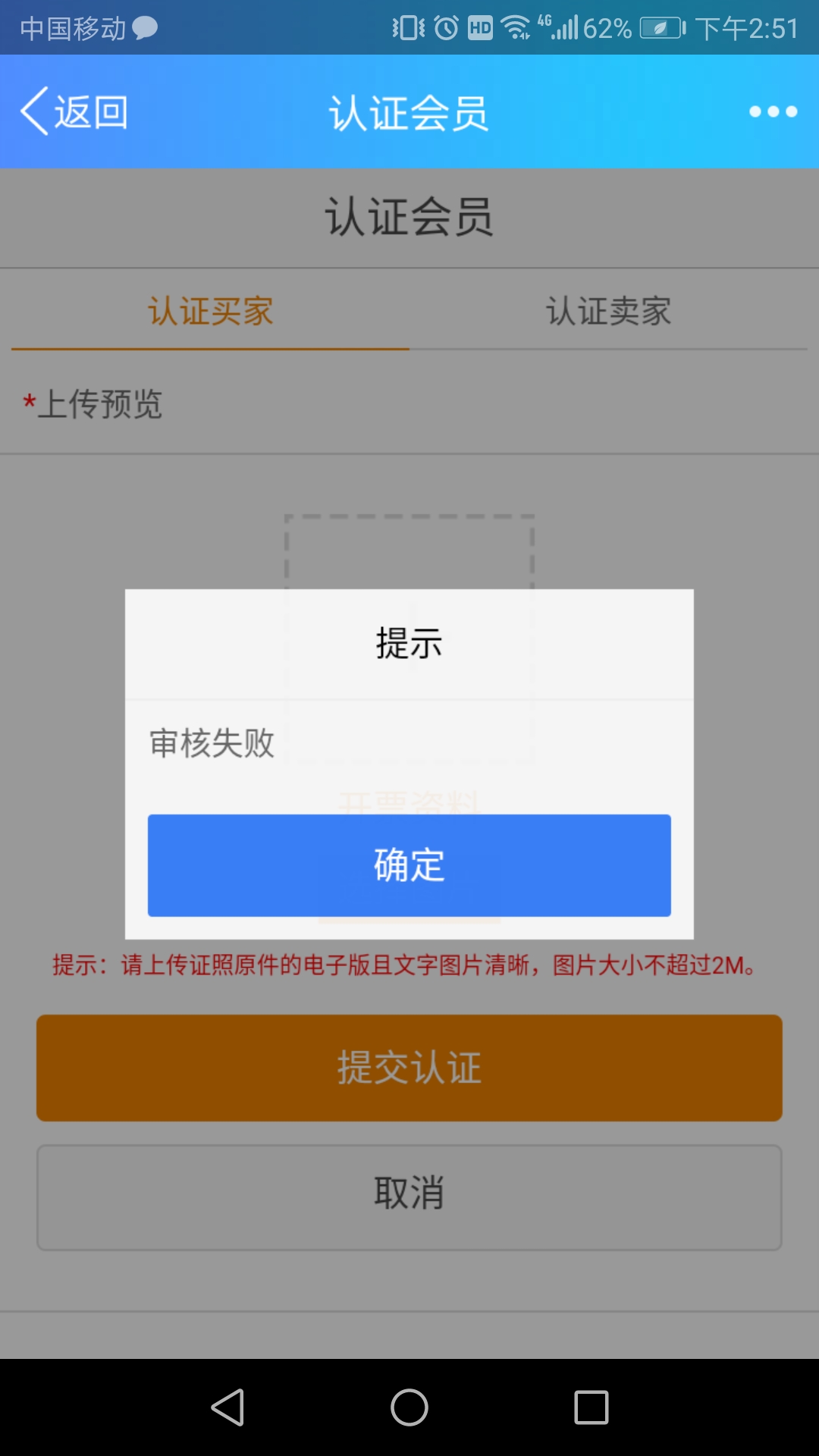Go back using the 返回 button
Screen dimensions: 819x1456
[74, 111]
